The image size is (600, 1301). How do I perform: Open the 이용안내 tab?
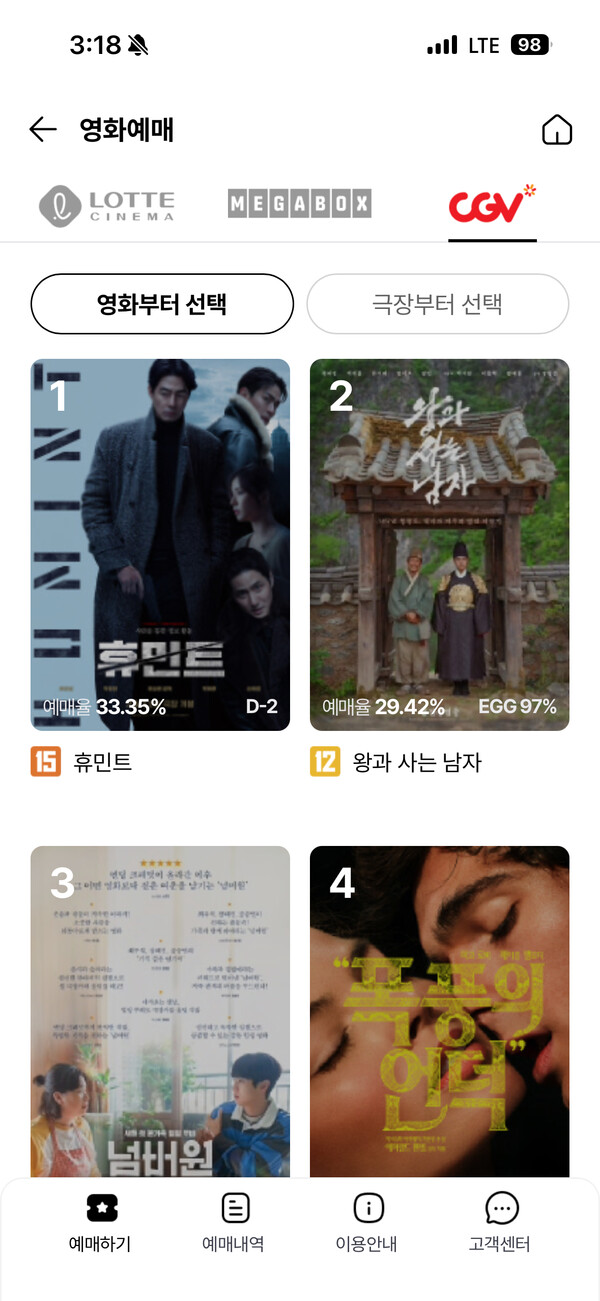click(367, 1222)
